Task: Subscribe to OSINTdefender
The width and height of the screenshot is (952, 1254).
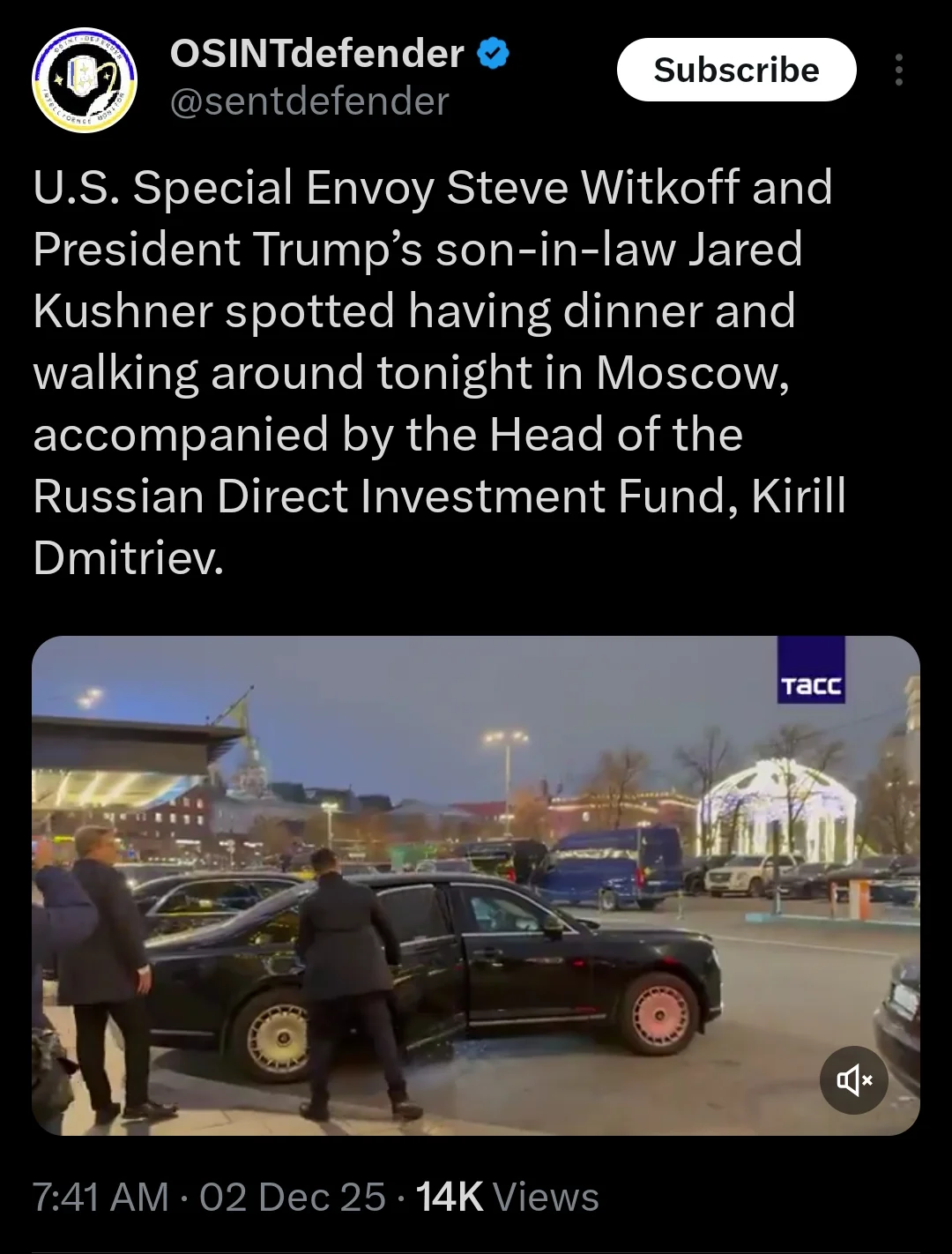Action: point(736,70)
